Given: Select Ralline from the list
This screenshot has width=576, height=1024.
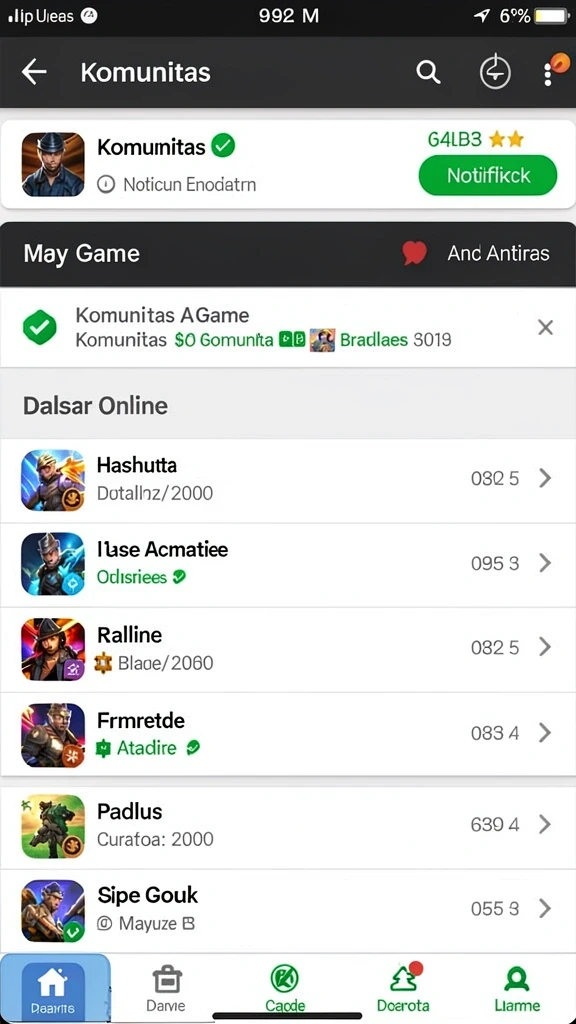Looking at the screenshot, I should pos(288,649).
